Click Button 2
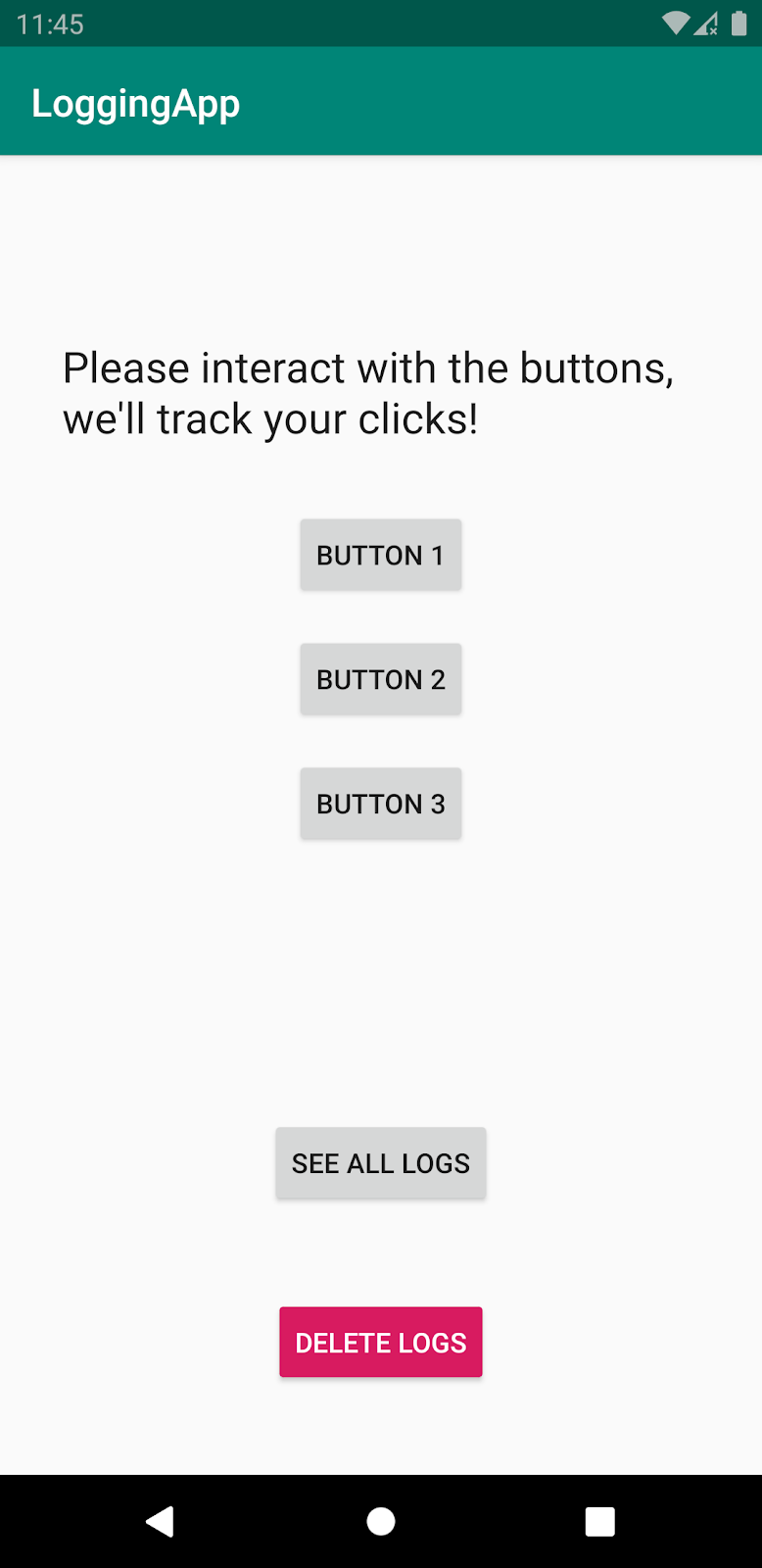Screen dimensions: 762x1568 coord(380,679)
